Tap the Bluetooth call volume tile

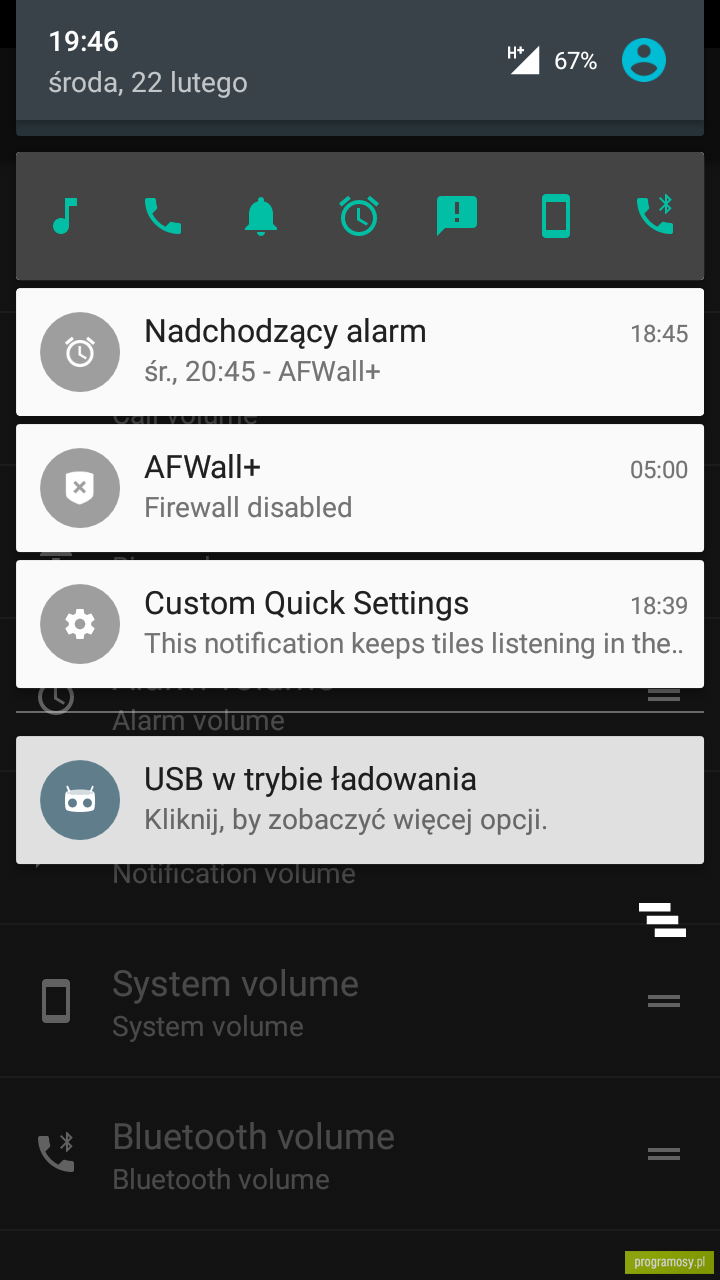pos(655,216)
